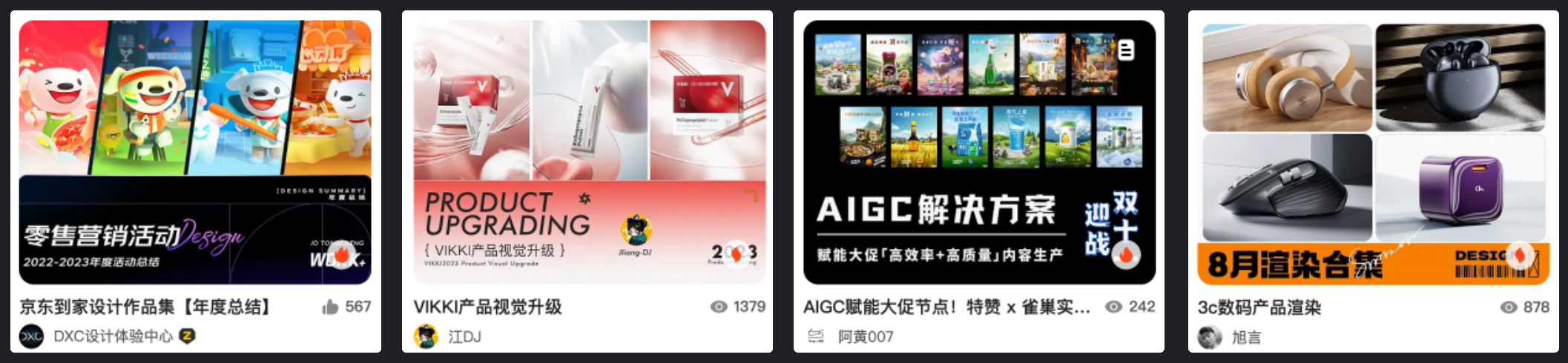Like the 京东到家设计作品集 project

pyautogui.click(x=331, y=307)
